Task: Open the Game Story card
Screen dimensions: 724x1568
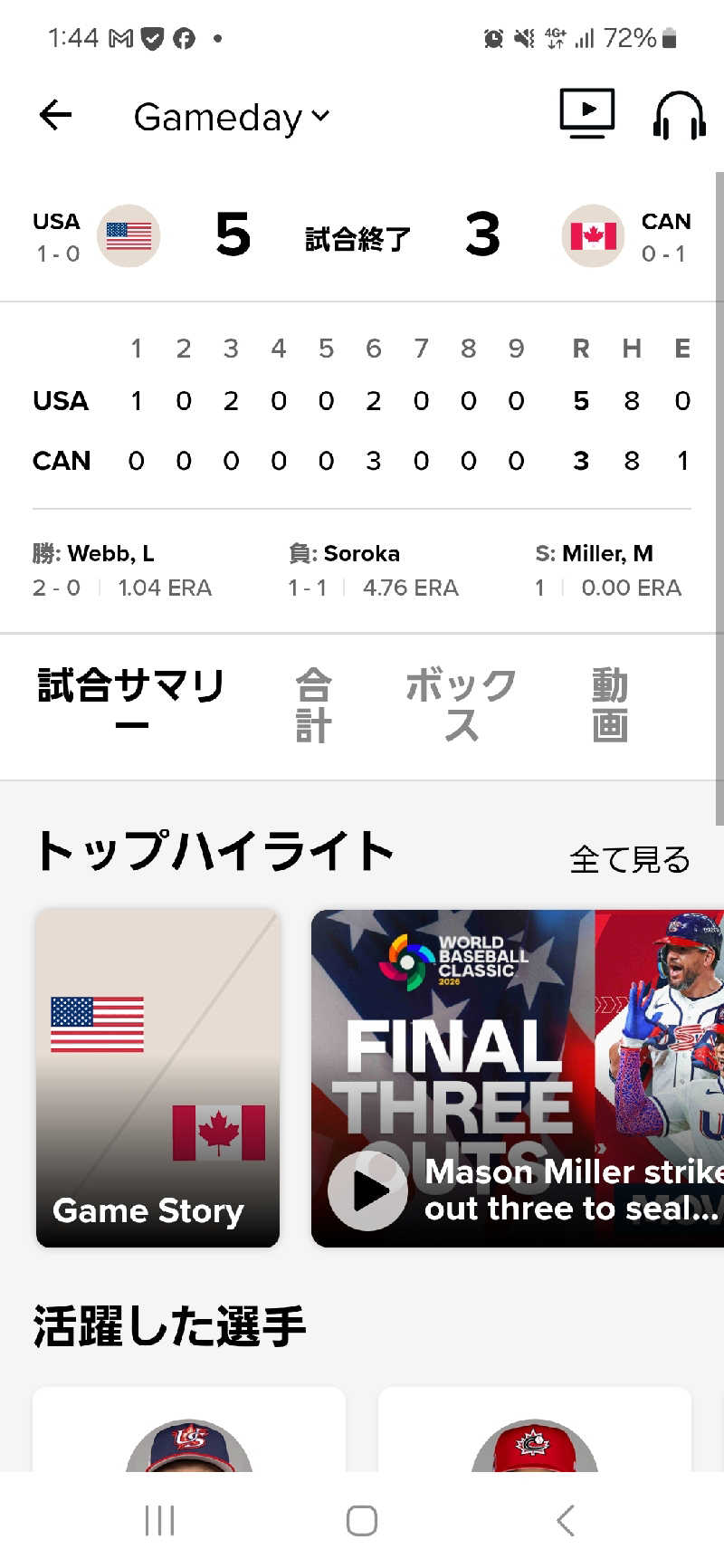Action: pos(157,1077)
